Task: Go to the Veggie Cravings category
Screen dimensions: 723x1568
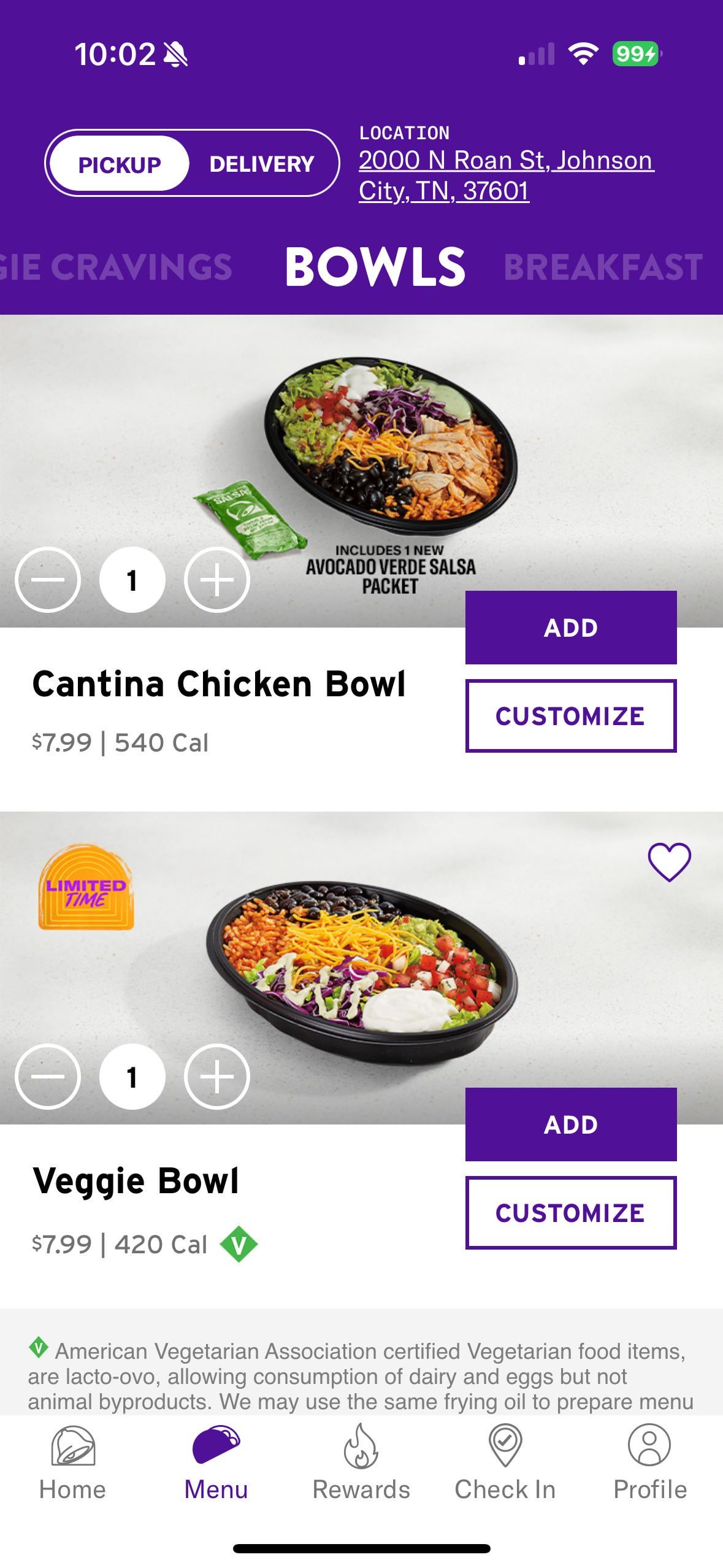Action: 117,267
